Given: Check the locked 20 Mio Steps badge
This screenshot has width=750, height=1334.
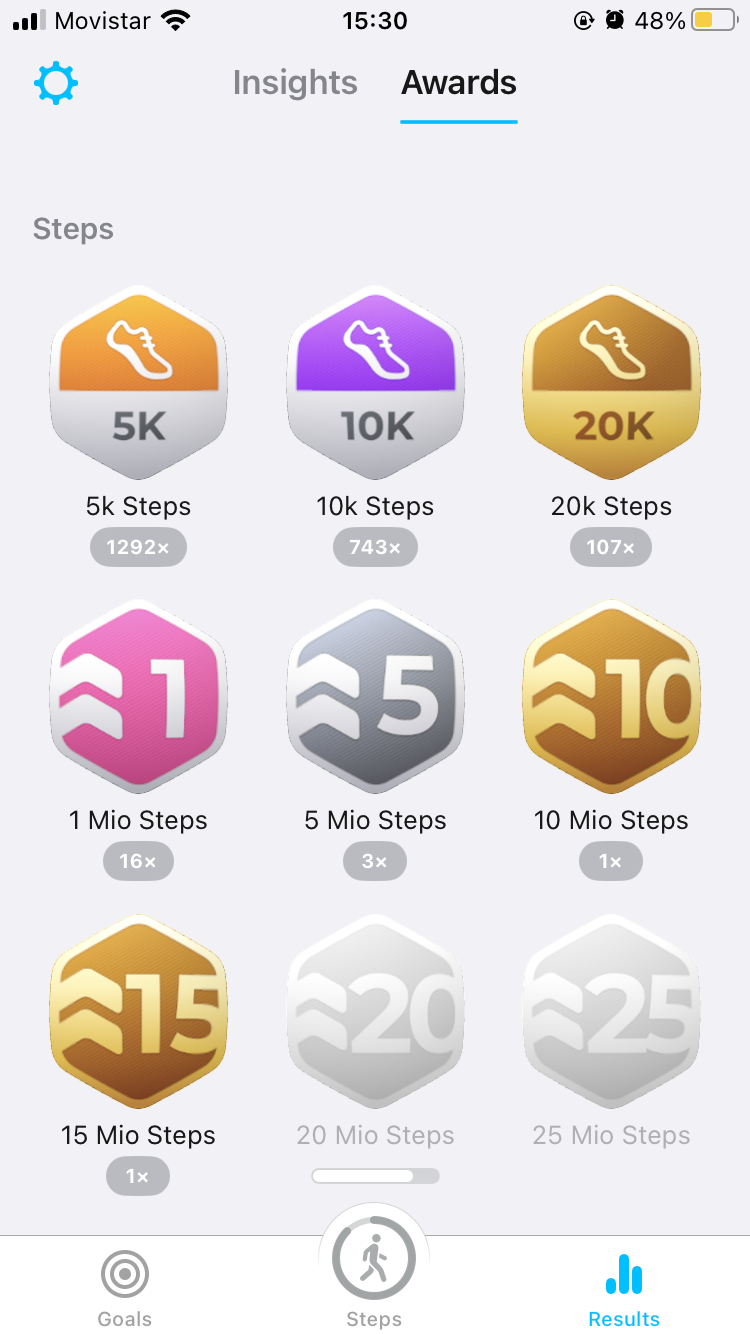Looking at the screenshot, I should [x=375, y=1011].
